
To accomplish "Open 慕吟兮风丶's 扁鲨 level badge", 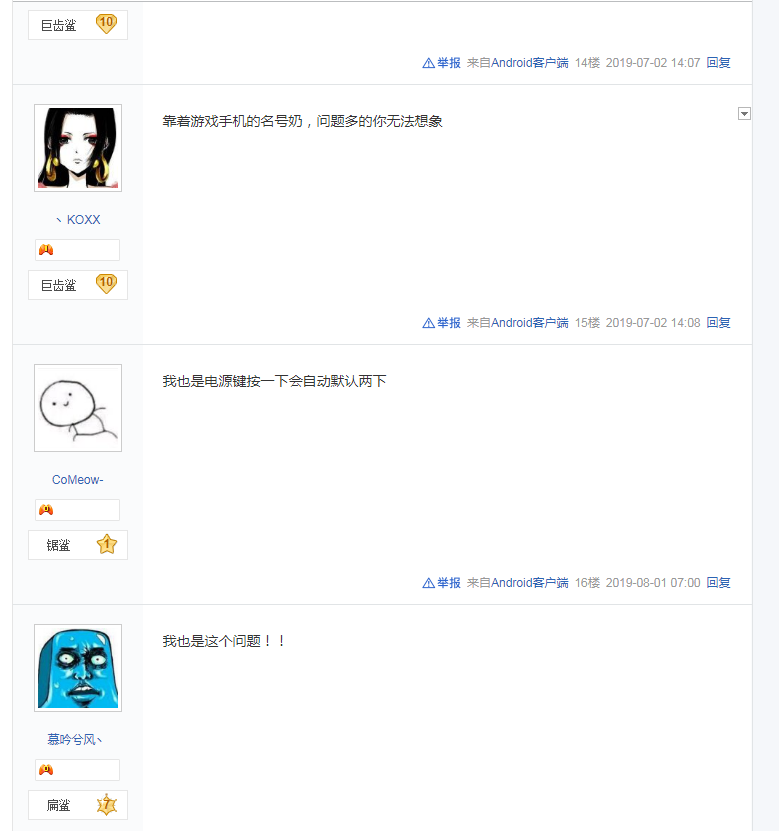I will click(x=78, y=805).
